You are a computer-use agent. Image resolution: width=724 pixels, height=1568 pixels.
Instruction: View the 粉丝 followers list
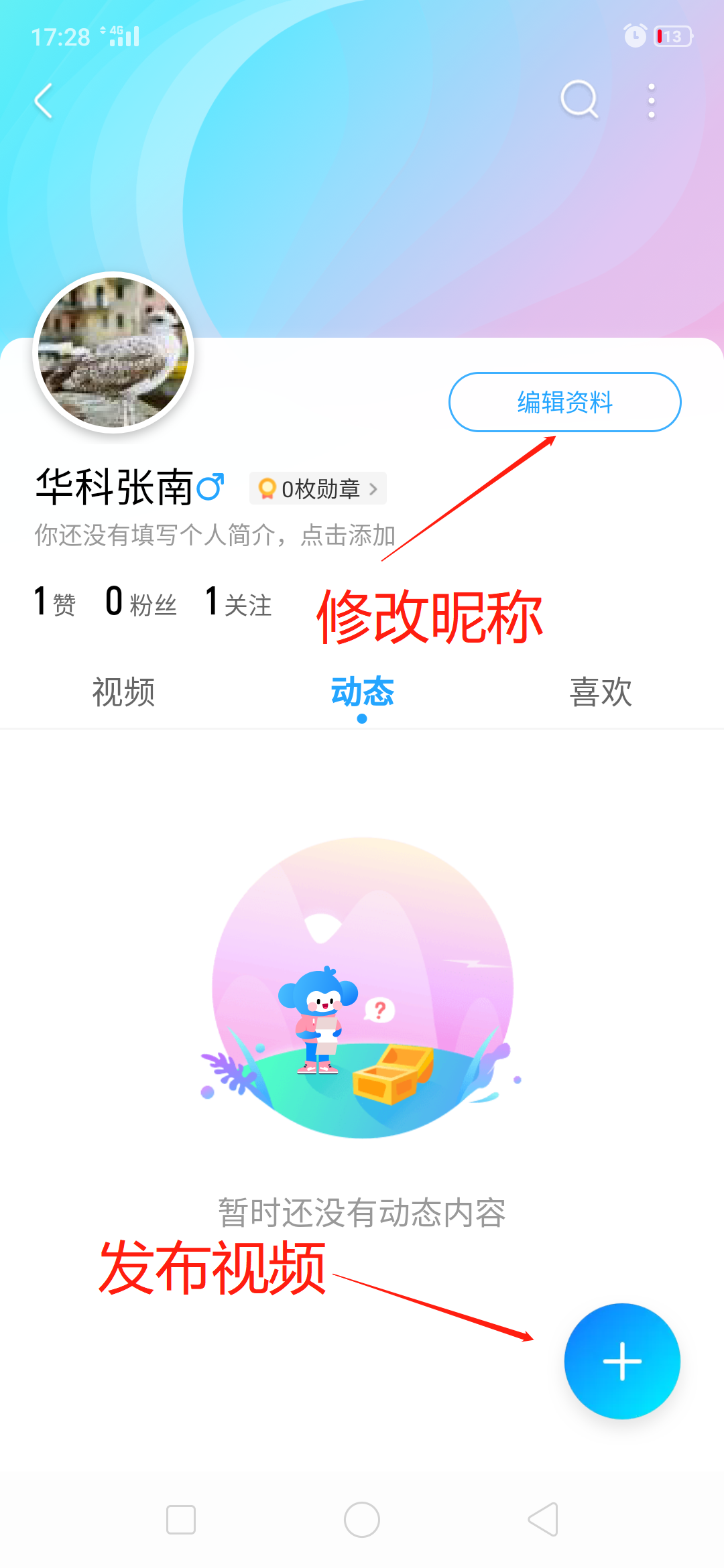[x=141, y=602]
